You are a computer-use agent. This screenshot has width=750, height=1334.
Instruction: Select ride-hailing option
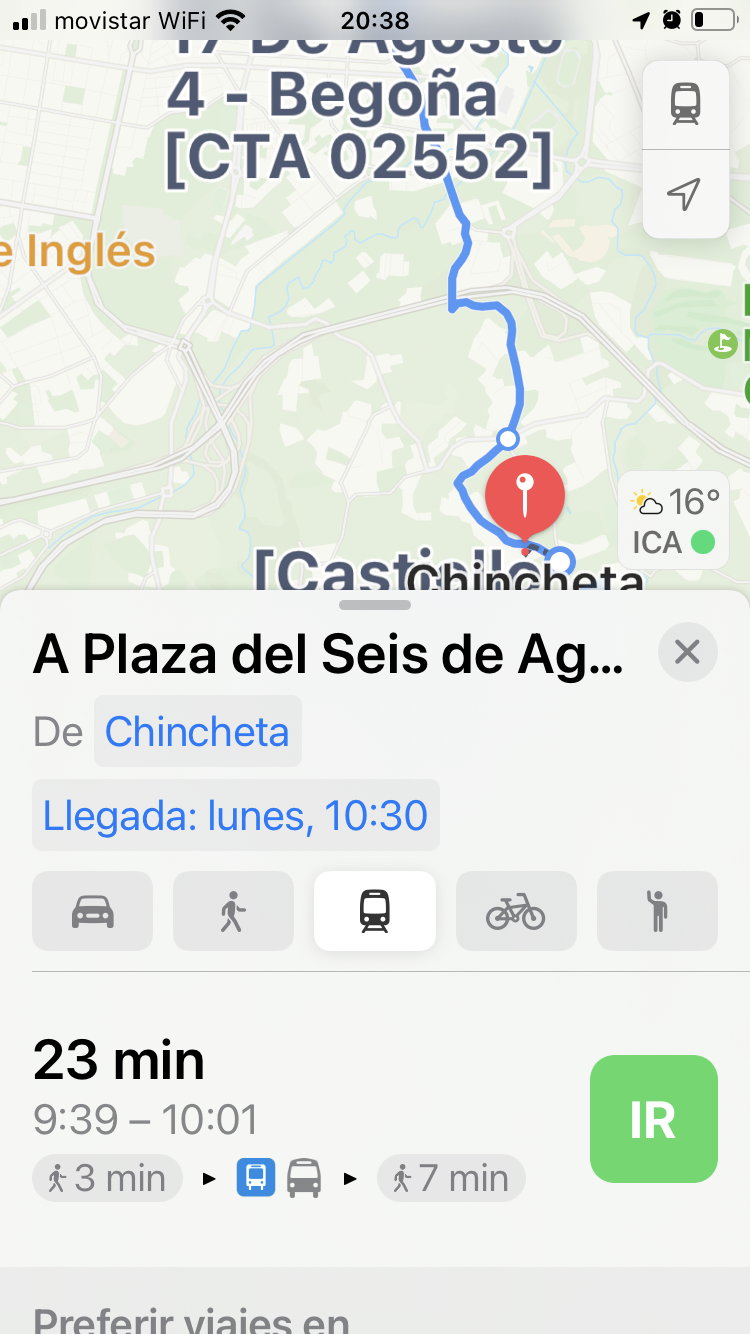pos(657,911)
